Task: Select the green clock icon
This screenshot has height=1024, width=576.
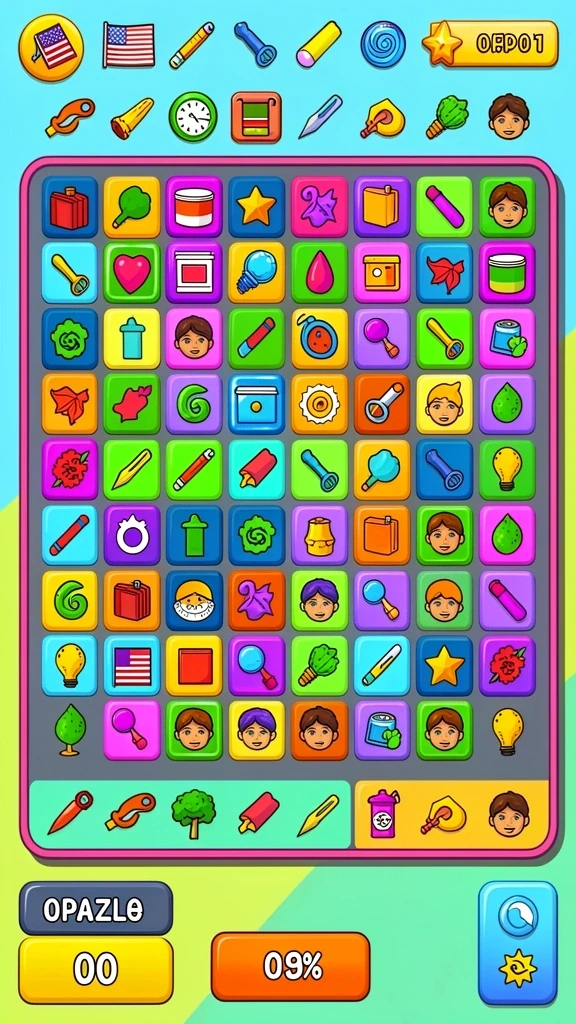Action: [x=193, y=117]
